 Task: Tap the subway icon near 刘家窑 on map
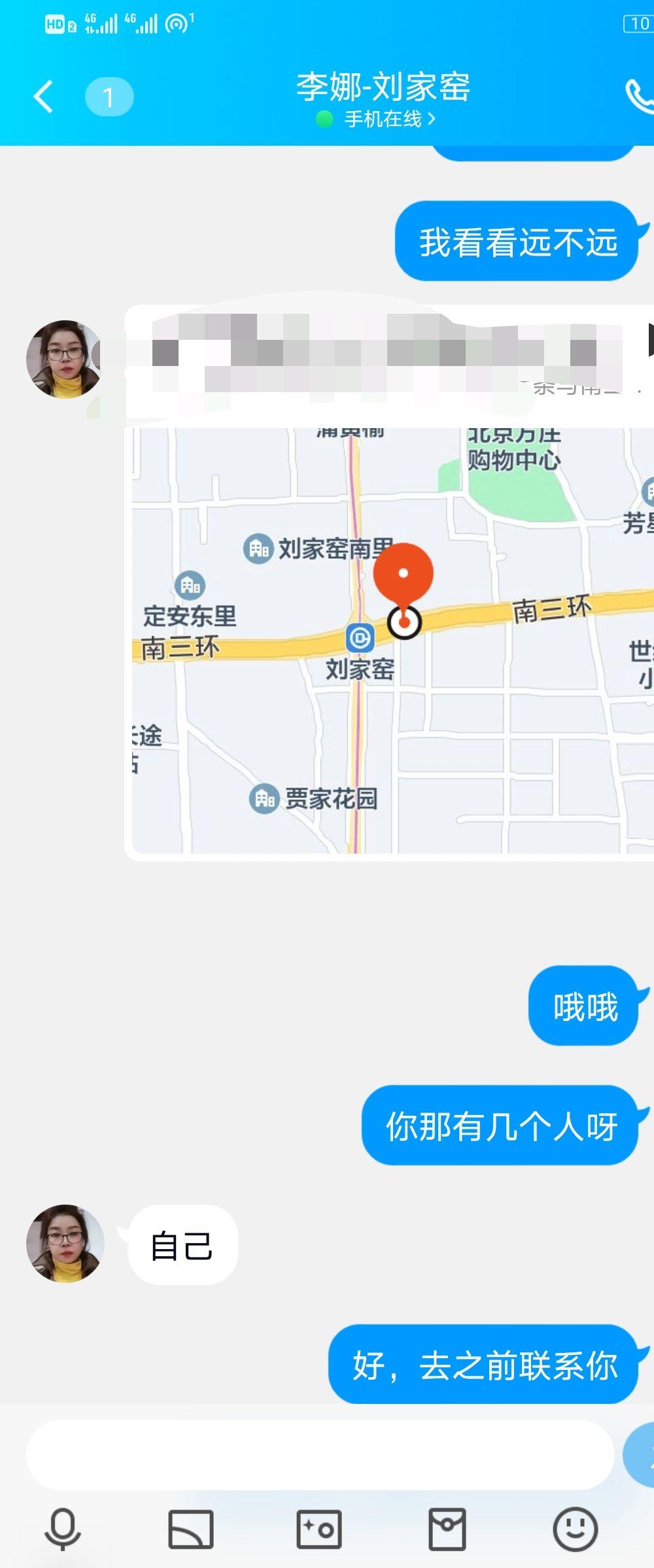(x=360, y=635)
